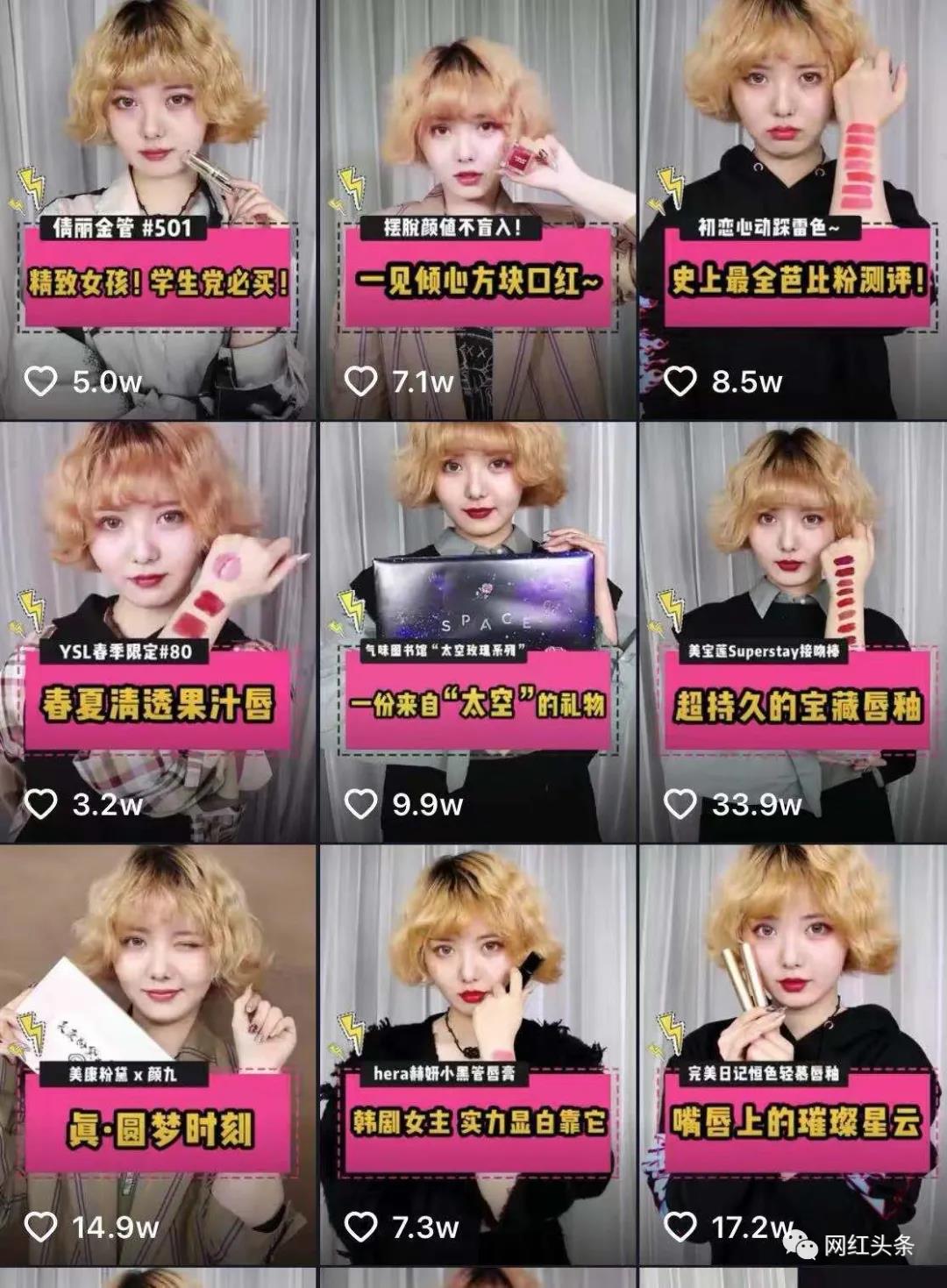
Task: Open the 韩剧女主实力显白靠它 video
Action: point(478,1052)
